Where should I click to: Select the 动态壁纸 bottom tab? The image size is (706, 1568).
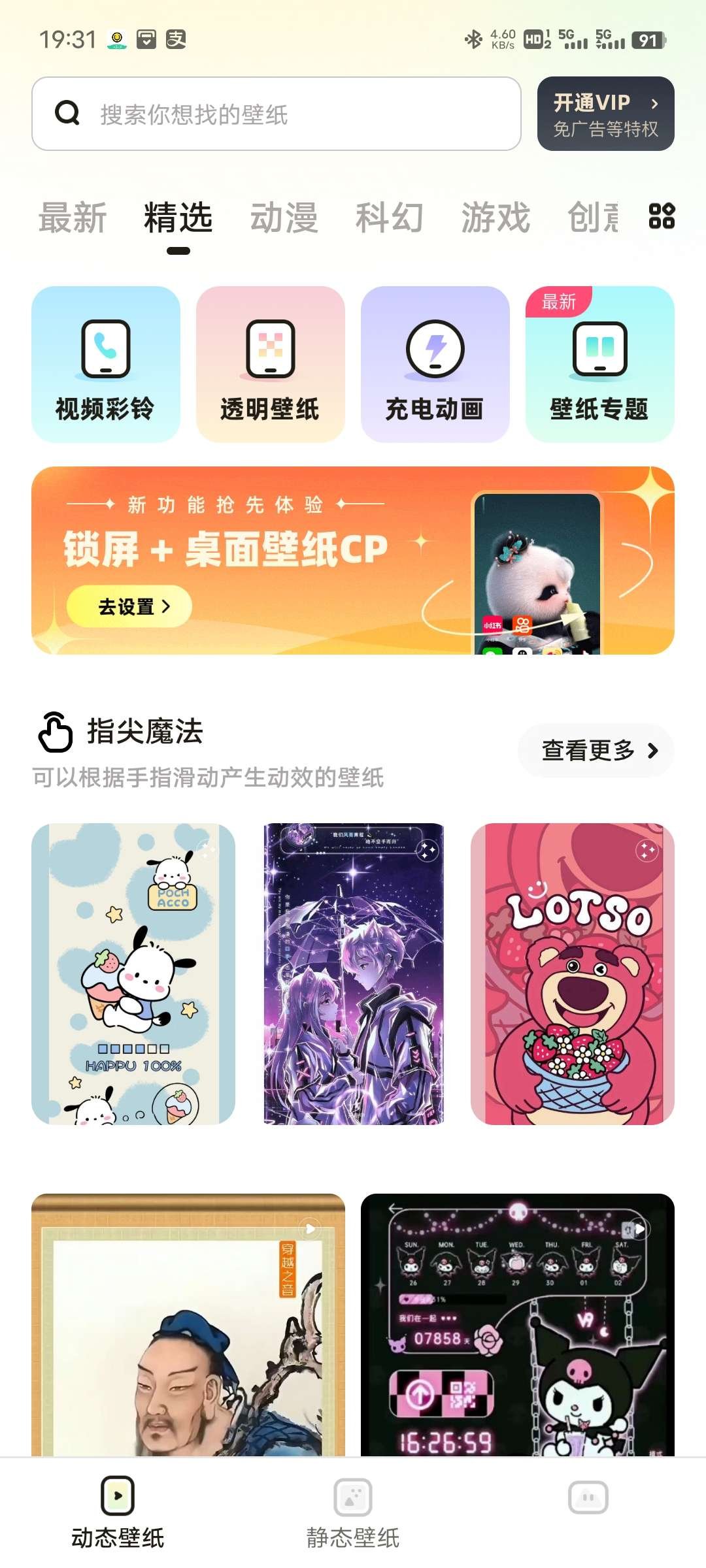(x=118, y=1513)
